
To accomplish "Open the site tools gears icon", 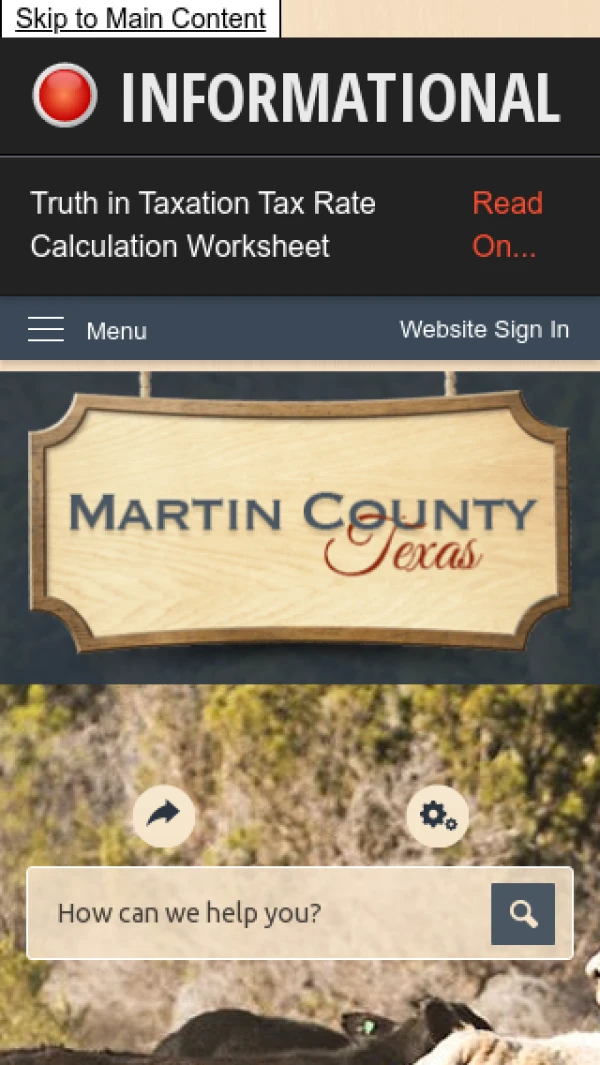I will [x=437, y=815].
